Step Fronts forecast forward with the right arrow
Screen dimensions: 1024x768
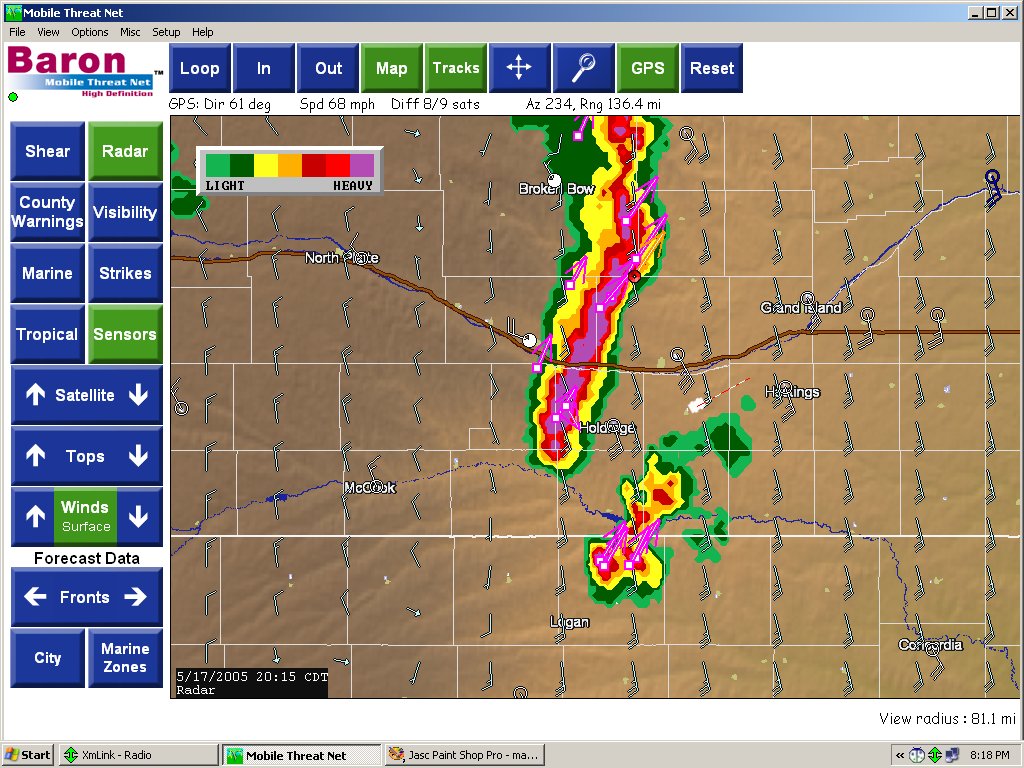(x=135, y=597)
